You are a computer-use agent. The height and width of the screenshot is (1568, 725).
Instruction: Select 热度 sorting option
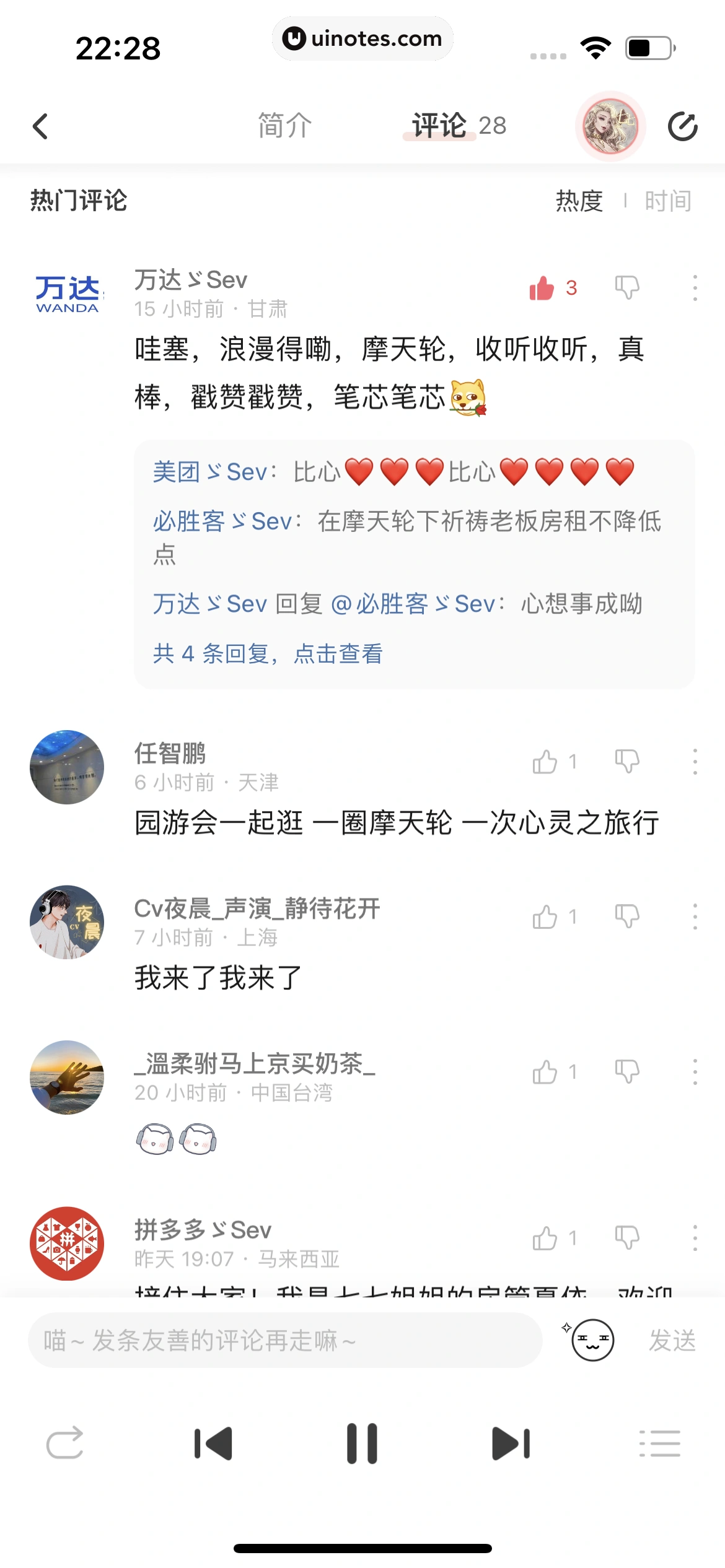click(x=579, y=200)
